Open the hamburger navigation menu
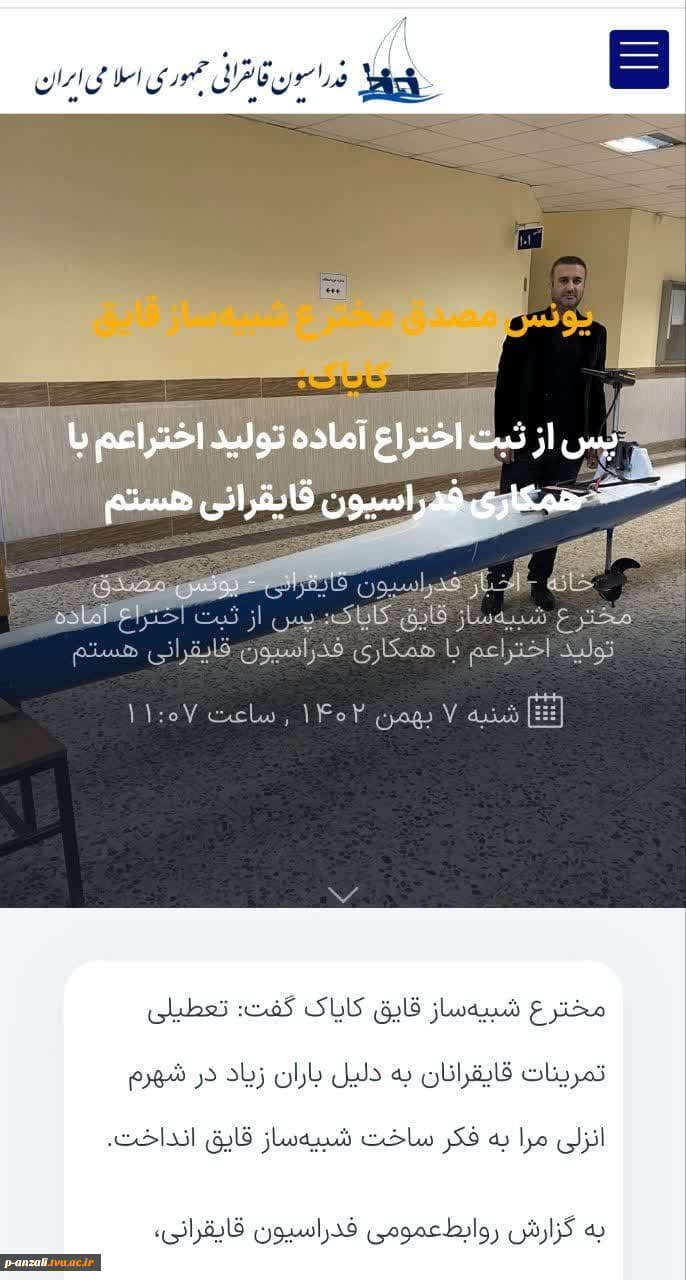Screen dimensions: 686x1280 click(639, 59)
